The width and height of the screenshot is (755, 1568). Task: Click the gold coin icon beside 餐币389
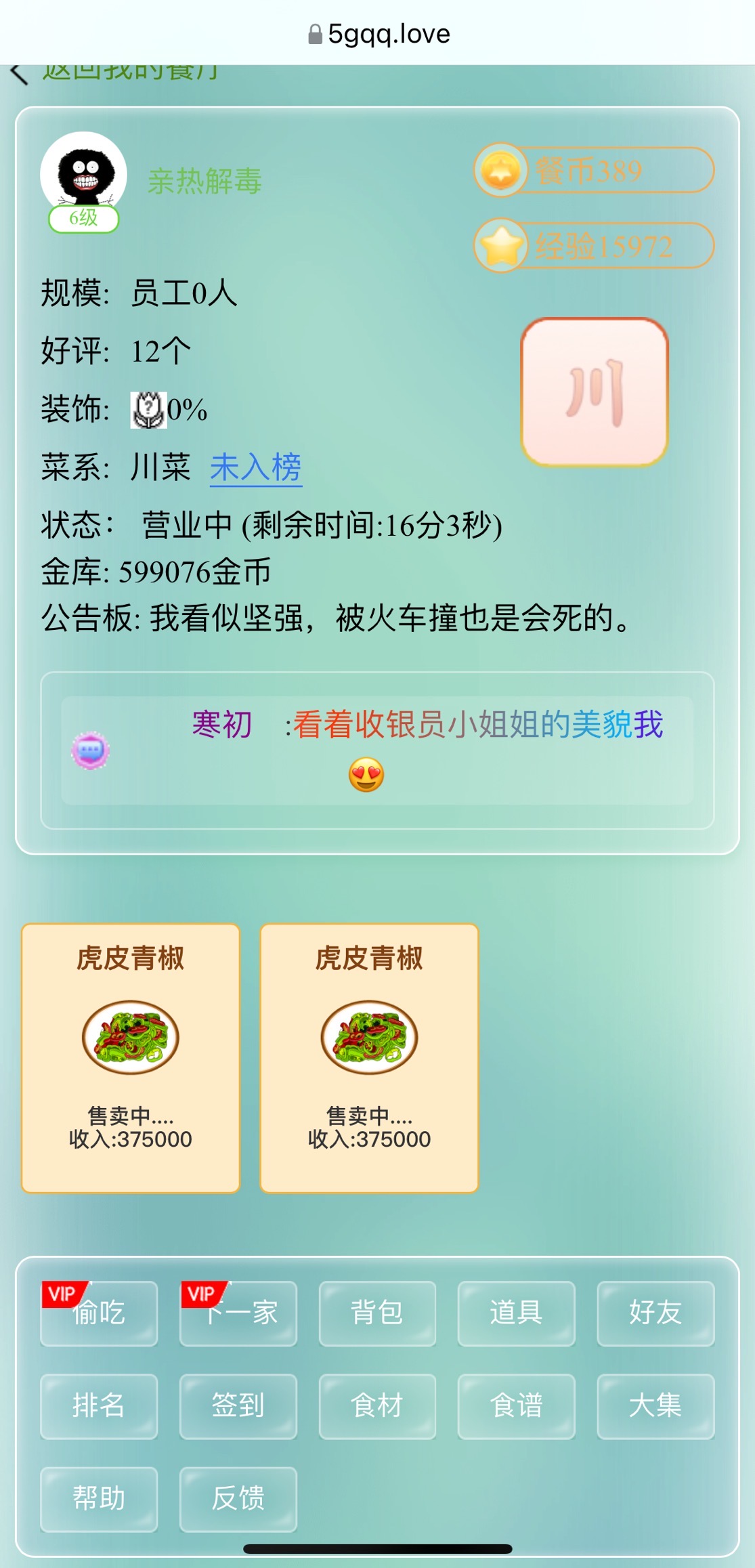tap(502, 171)
